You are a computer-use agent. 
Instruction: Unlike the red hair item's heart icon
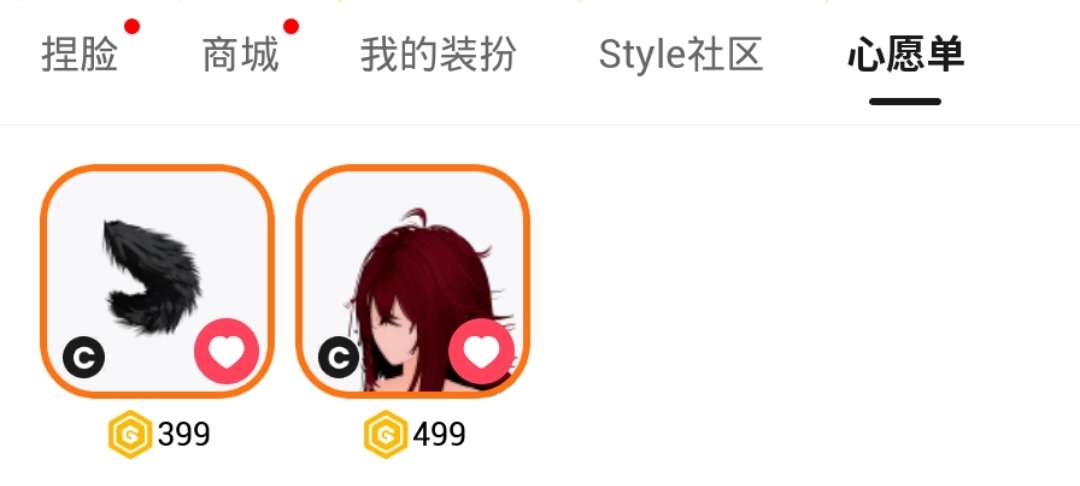click(x=481, y=352)
